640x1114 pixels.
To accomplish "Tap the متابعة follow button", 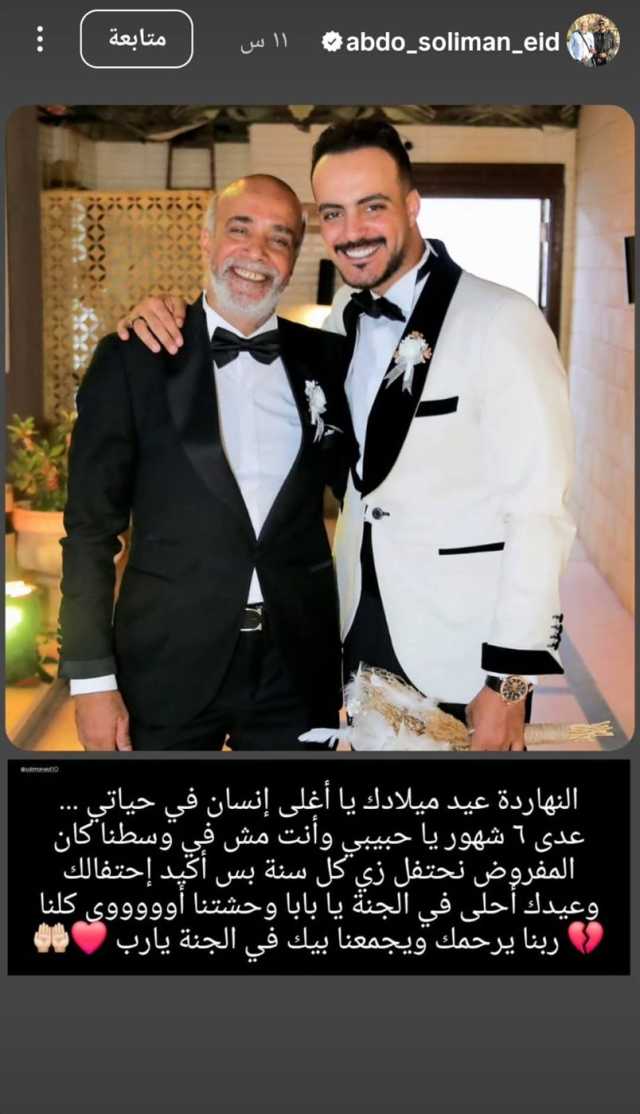I will (137, 39).
